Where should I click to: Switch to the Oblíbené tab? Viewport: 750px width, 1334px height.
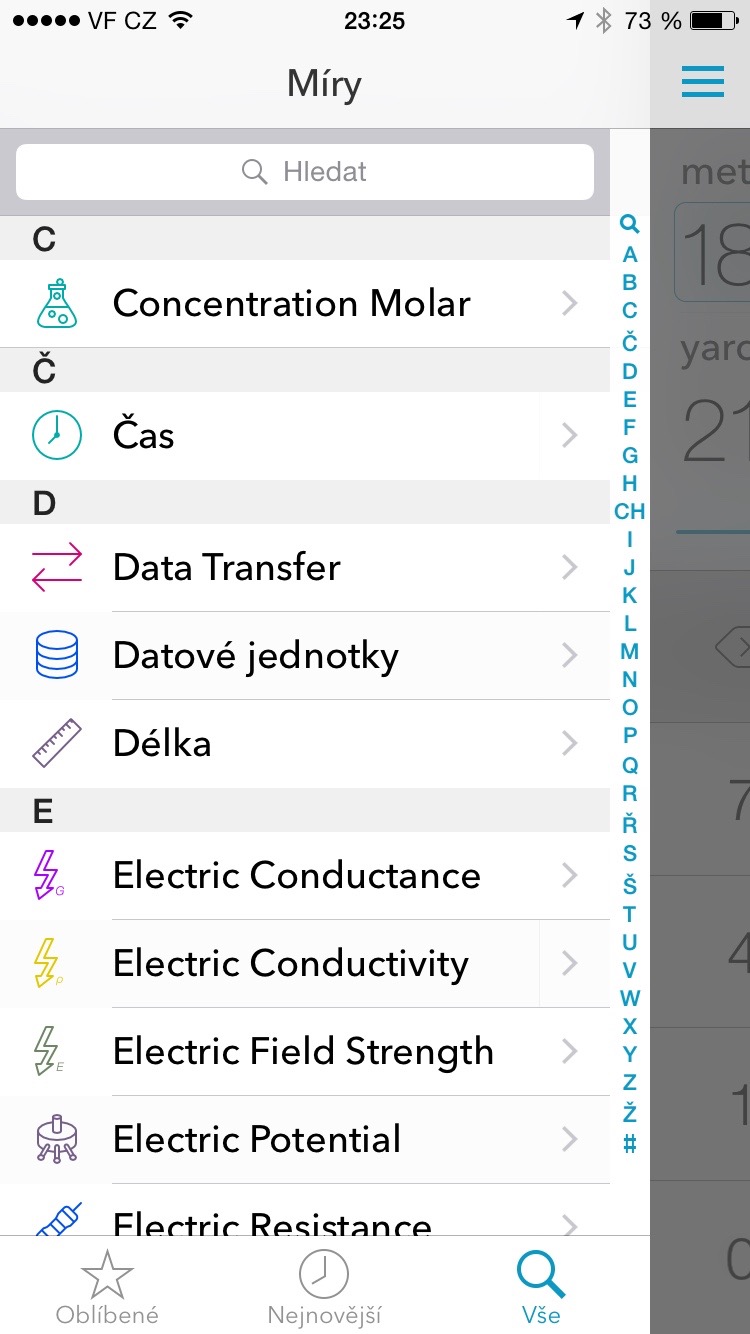click(x=107, y=1287)
